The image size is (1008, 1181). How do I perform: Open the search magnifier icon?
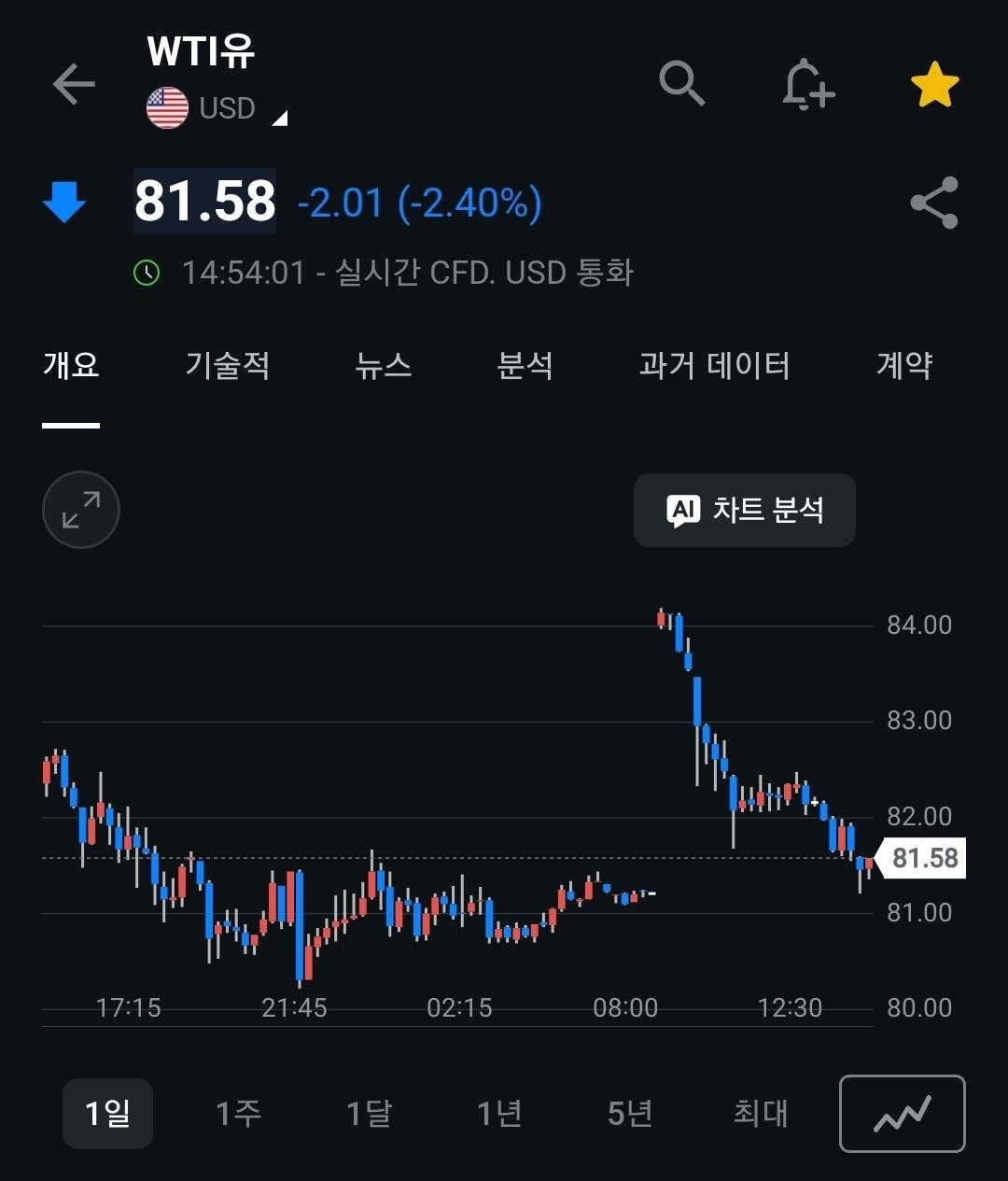682,84
